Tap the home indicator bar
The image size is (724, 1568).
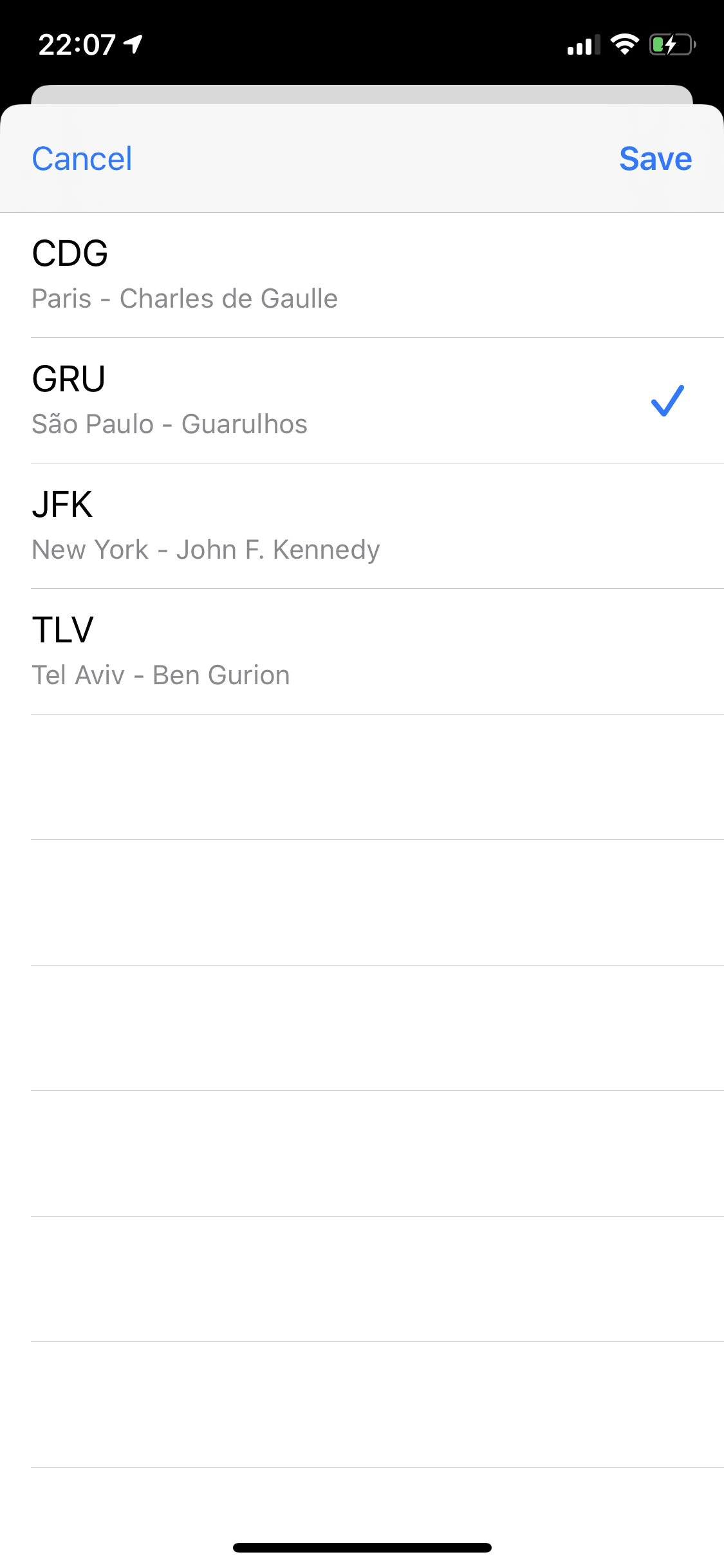[x=362, y=1546]
